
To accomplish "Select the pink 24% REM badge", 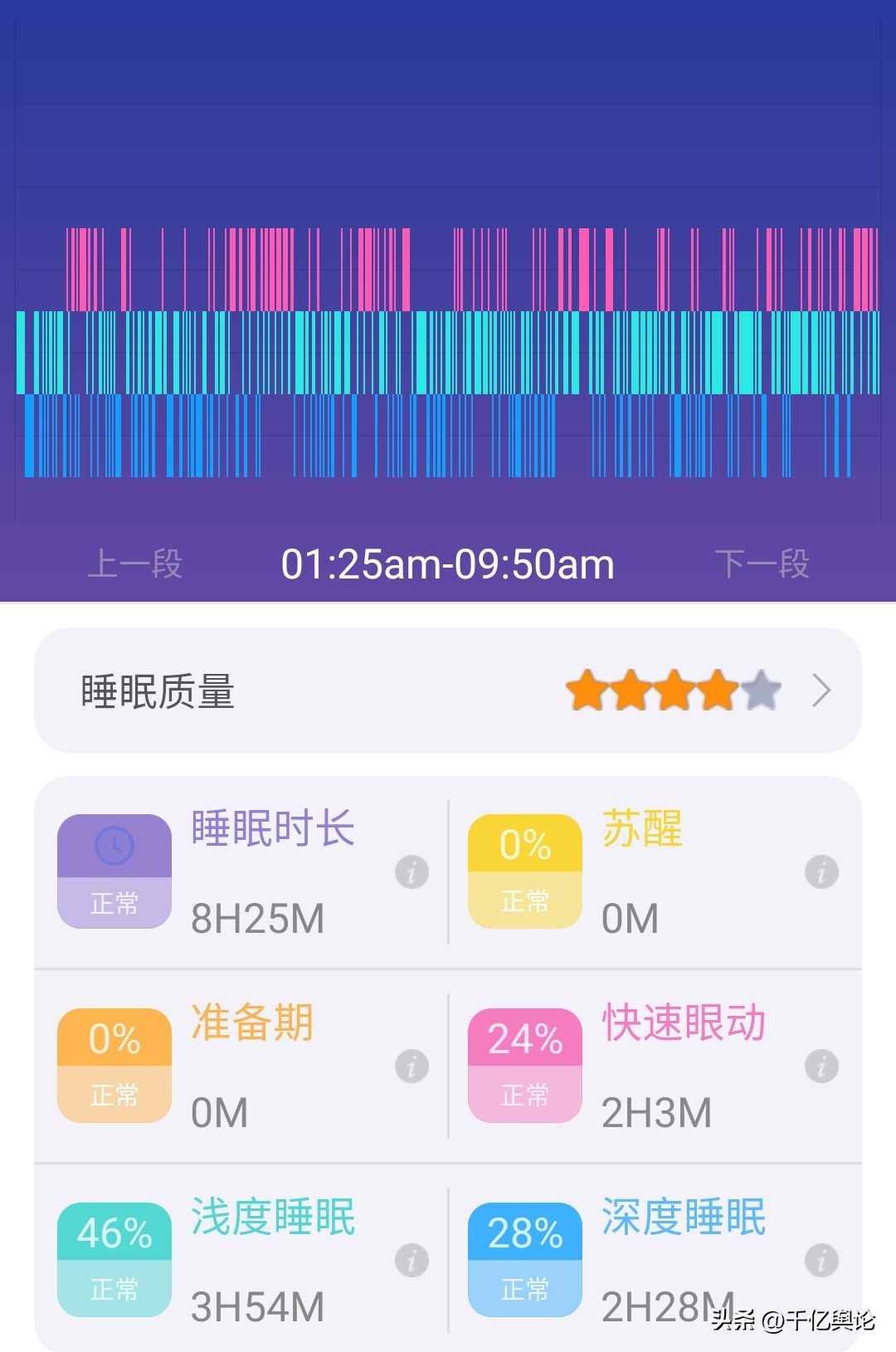I will click(523, 1065).
